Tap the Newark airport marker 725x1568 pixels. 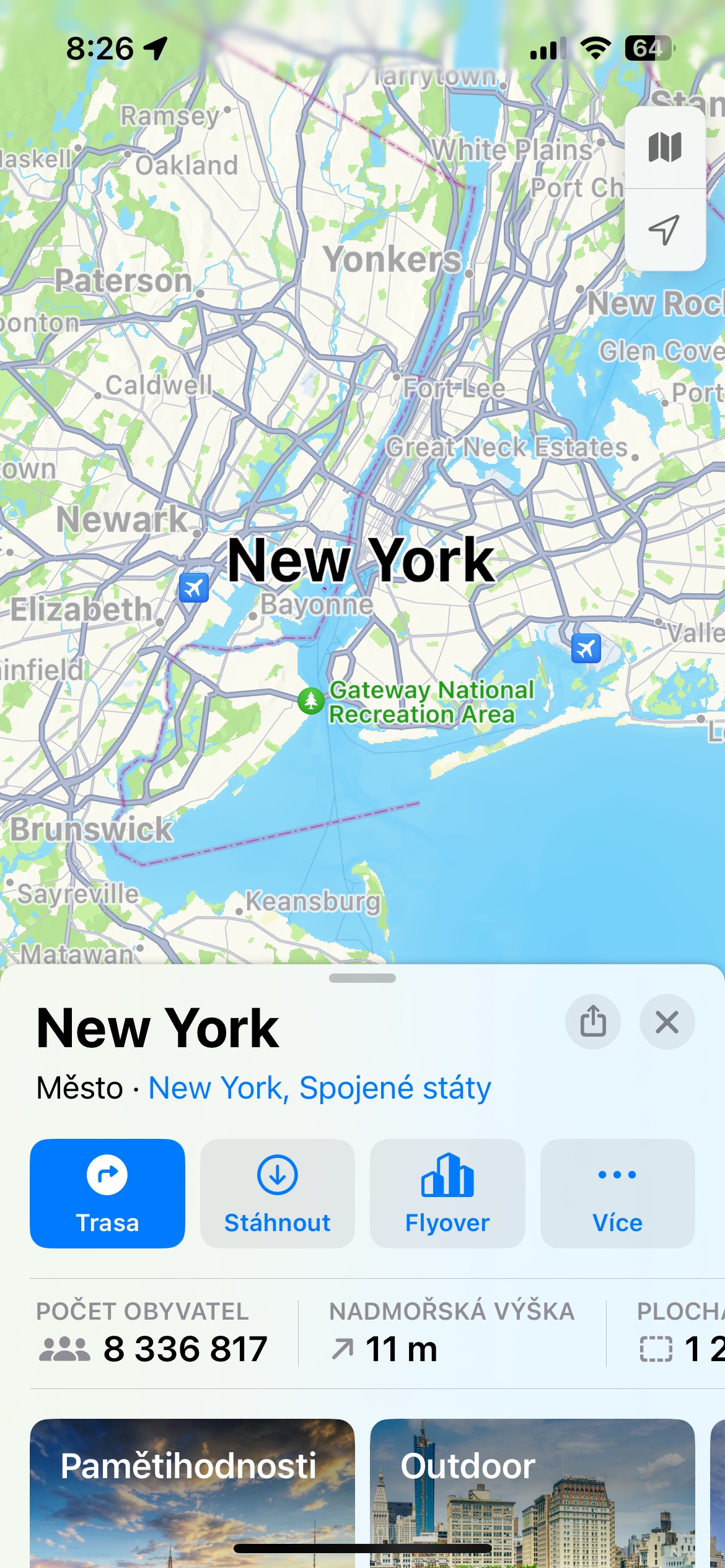tap(194, 587)
